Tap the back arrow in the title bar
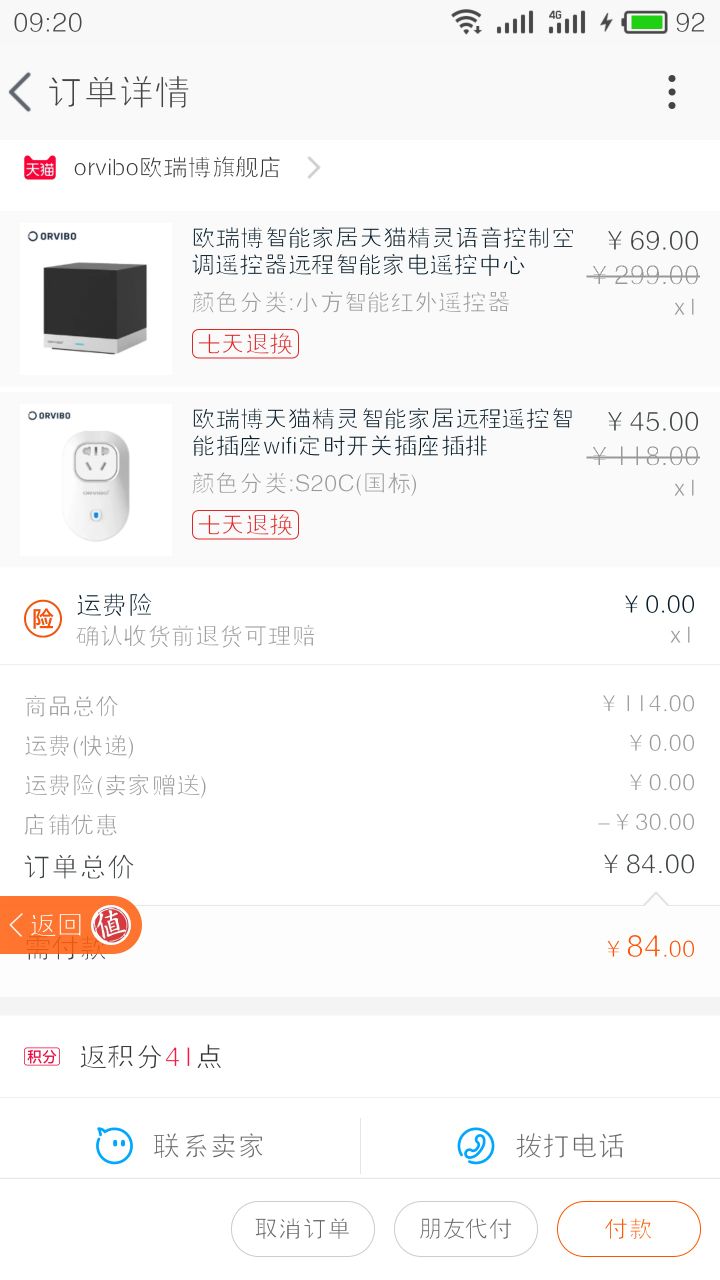The image size is (720, 1280). click(x=18, y=91)
